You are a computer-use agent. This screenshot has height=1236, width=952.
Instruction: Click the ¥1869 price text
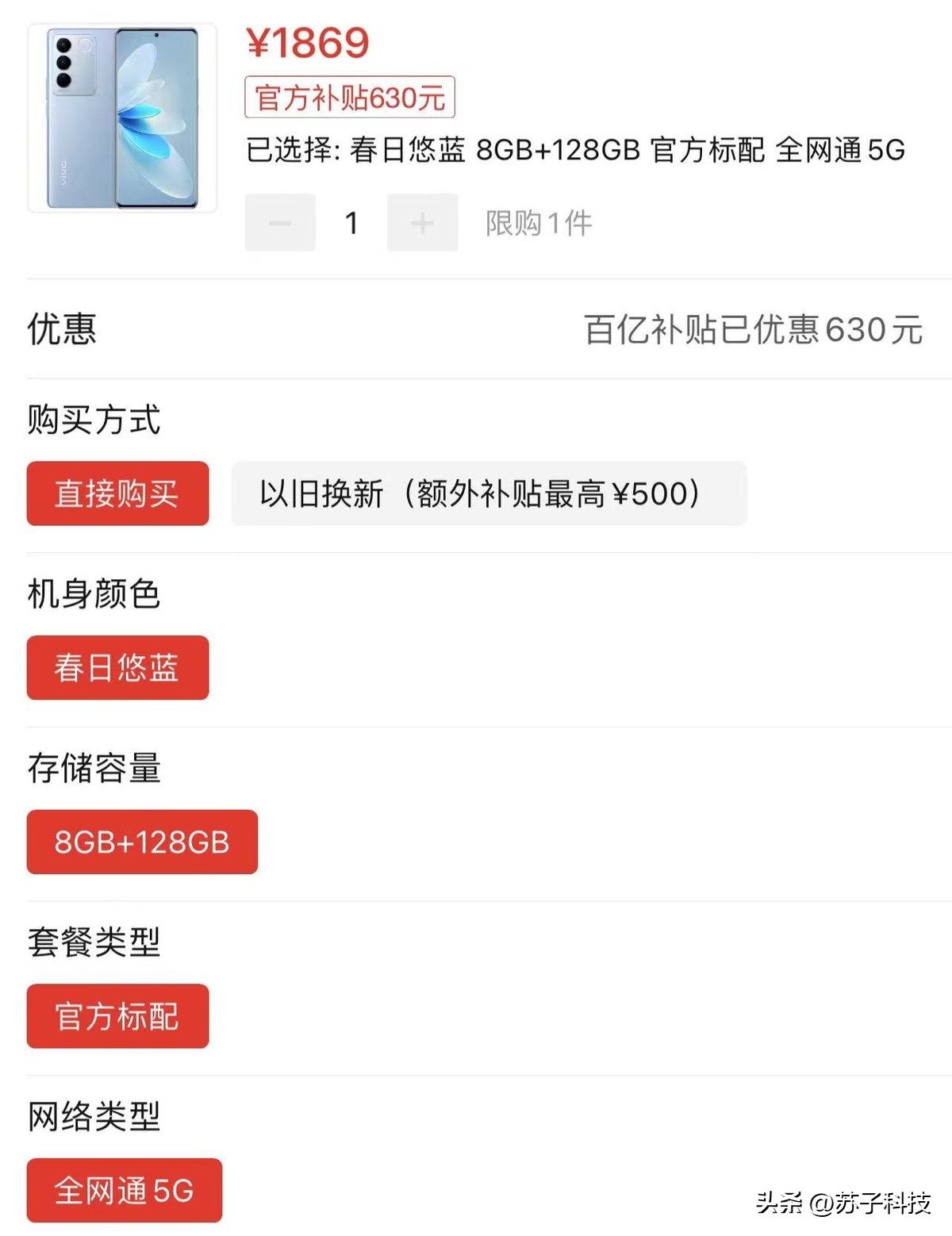pos(305,46)
